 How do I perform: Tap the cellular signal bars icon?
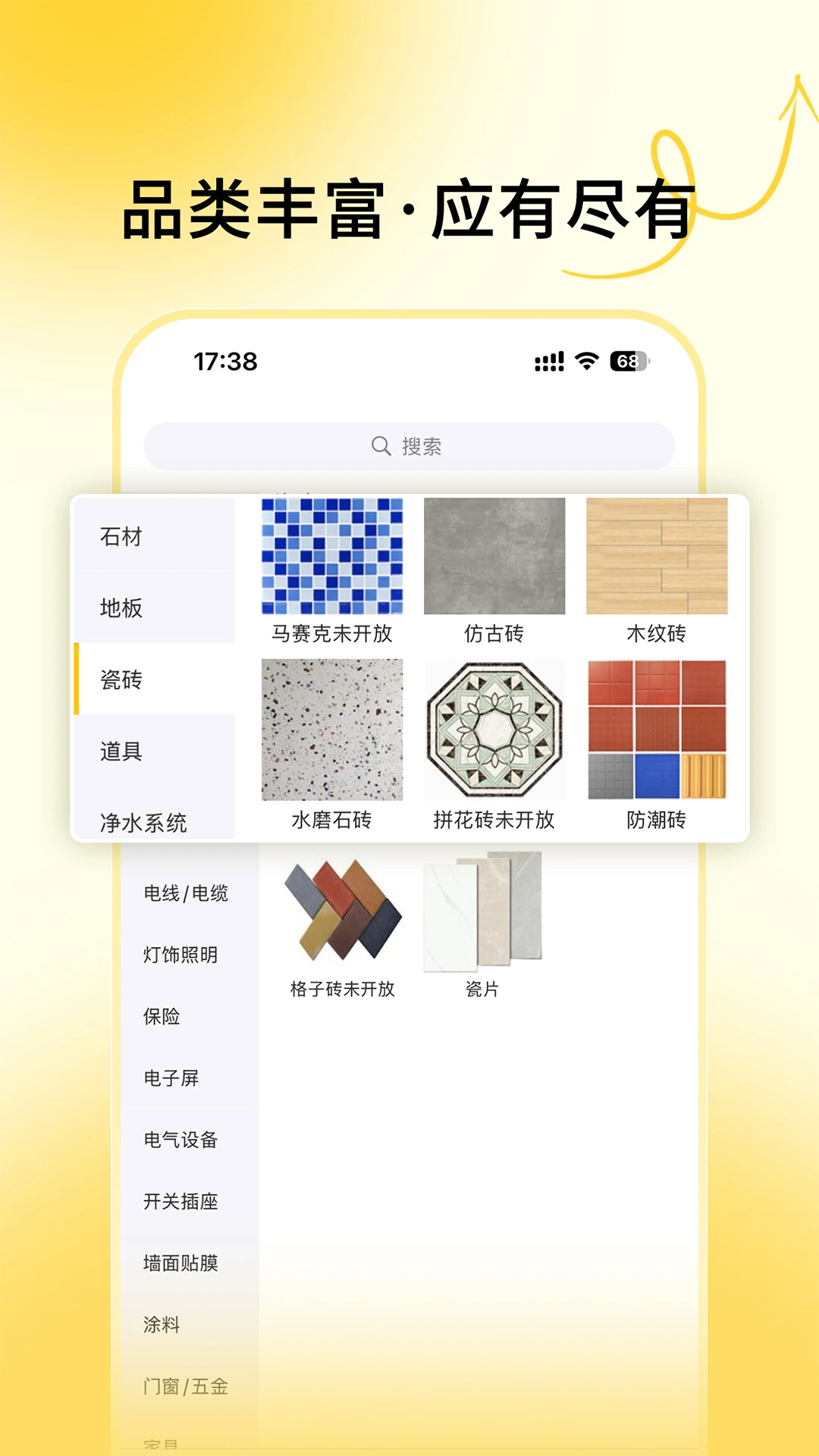click(x=549, y=362)
